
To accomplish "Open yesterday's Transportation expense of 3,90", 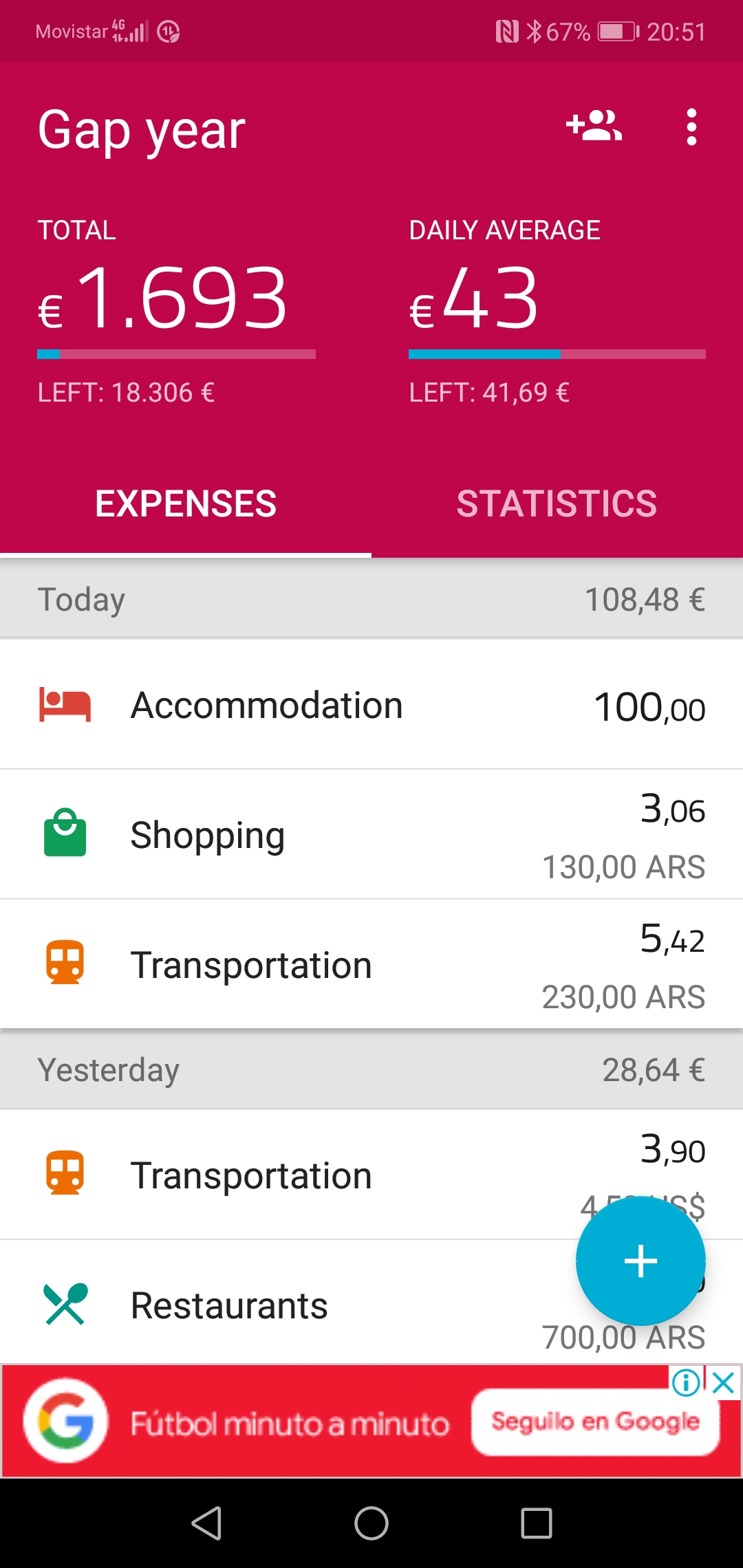I will 371,1175.
